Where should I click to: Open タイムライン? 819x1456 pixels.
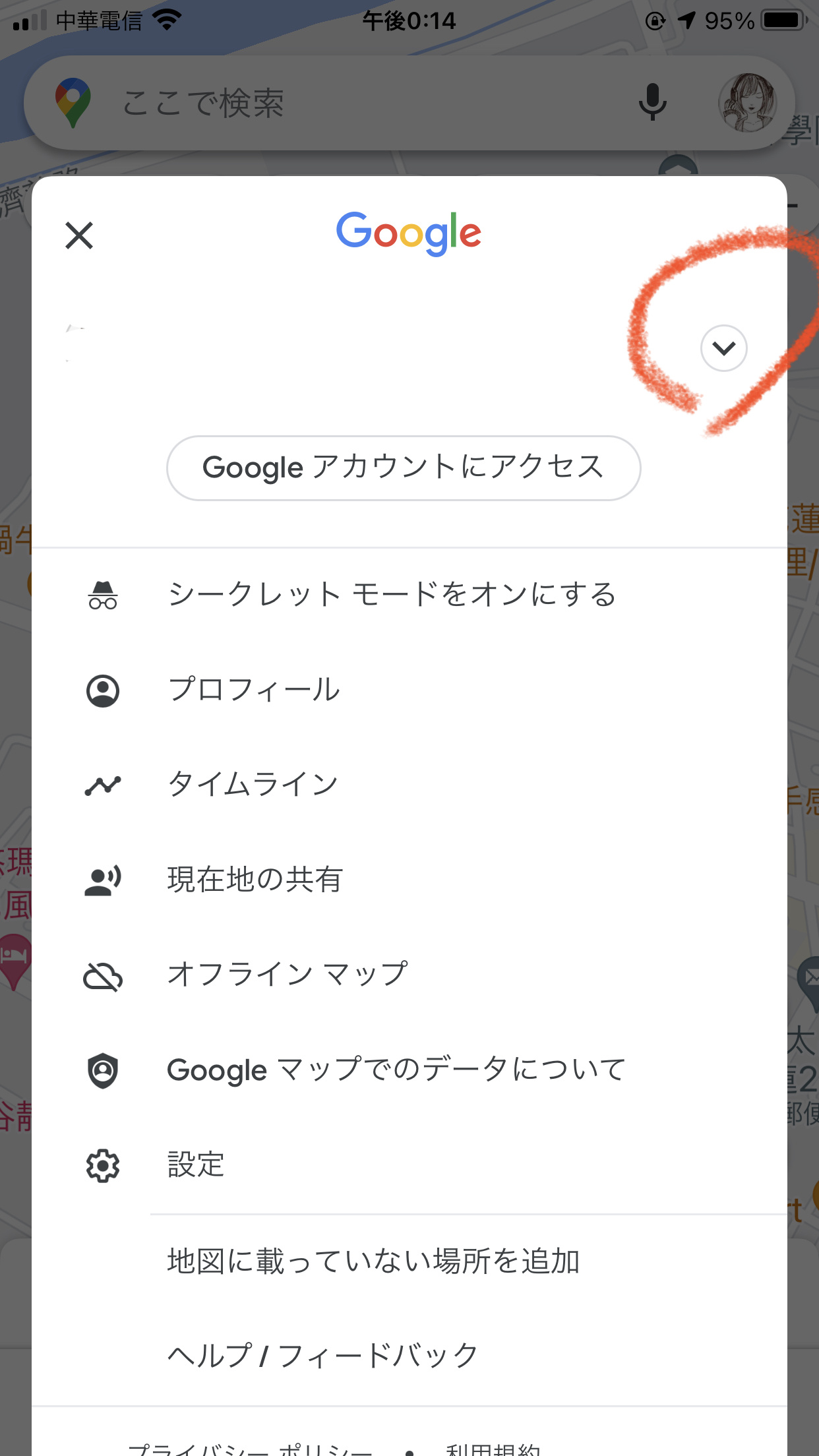tap(409, 785)
